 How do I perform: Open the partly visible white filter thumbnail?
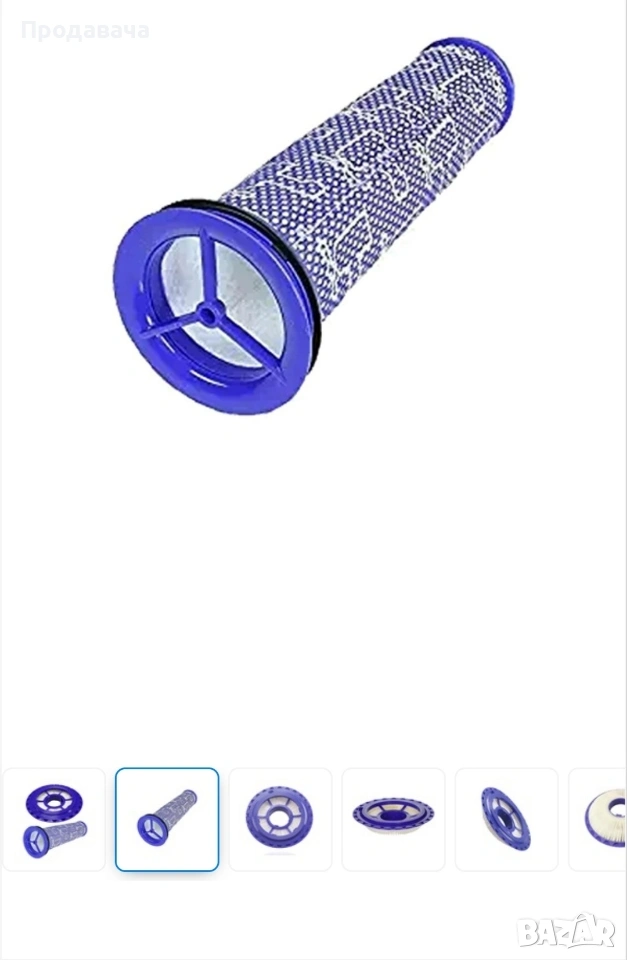[x=603, y=819]
